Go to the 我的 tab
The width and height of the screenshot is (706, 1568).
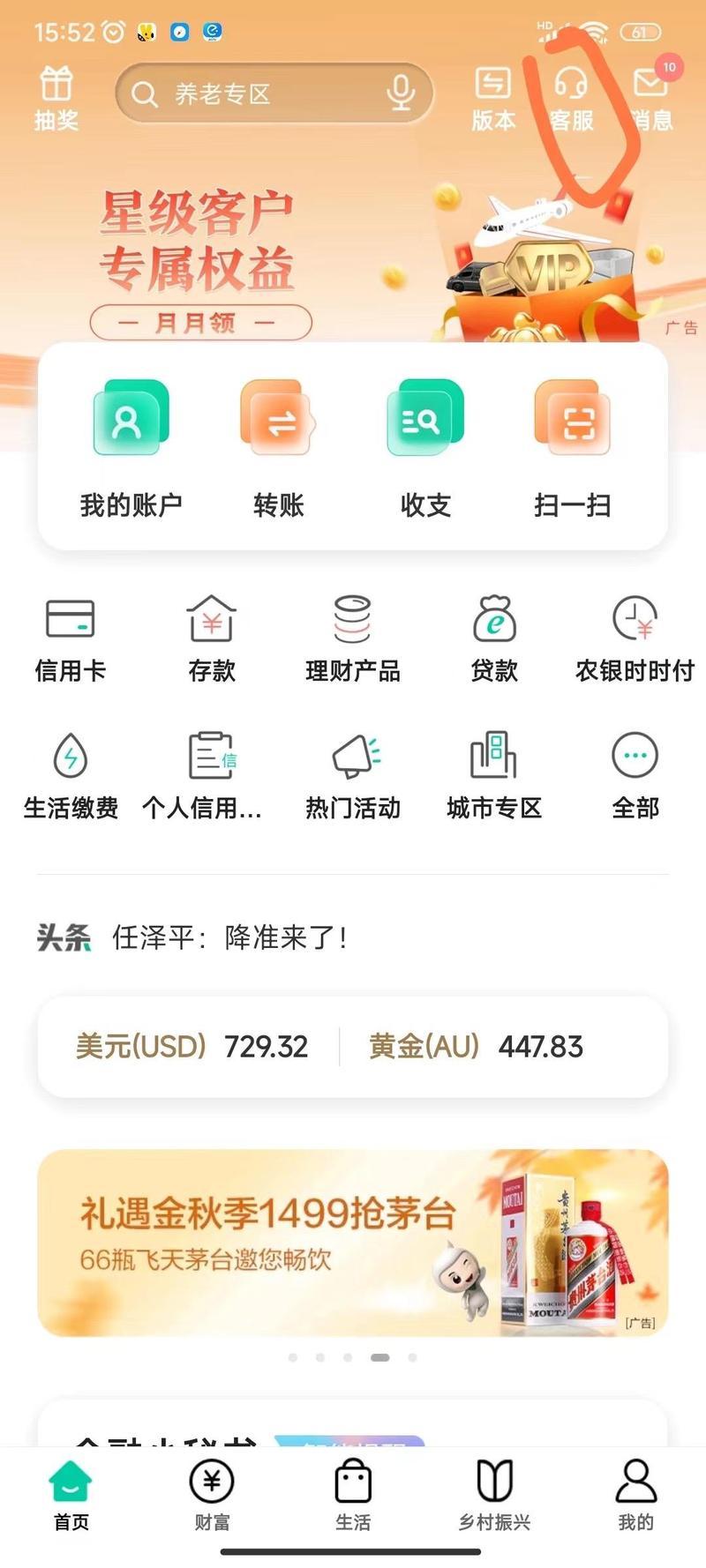pyautogui.click(x=635, y=1495)
